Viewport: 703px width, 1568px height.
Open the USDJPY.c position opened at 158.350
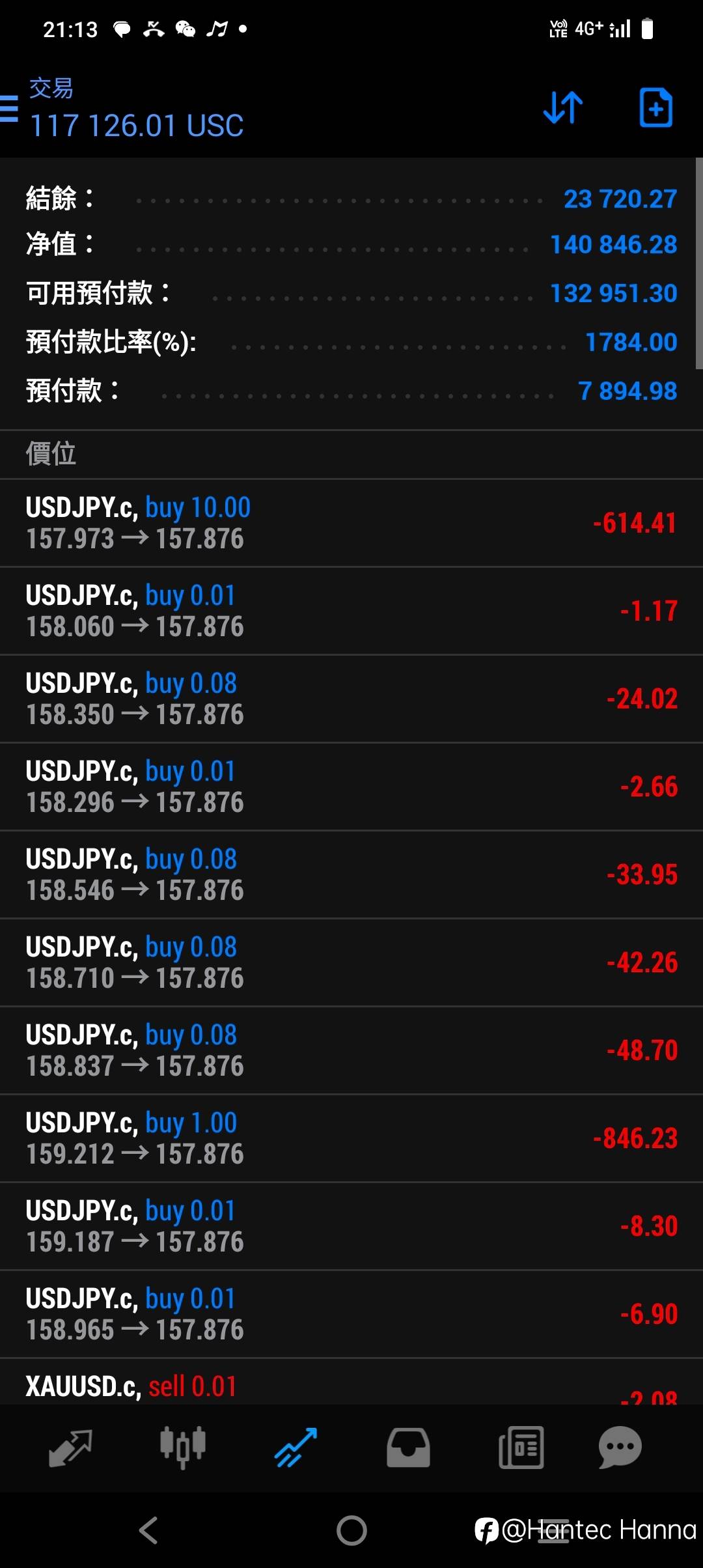(x=351, y=699)
